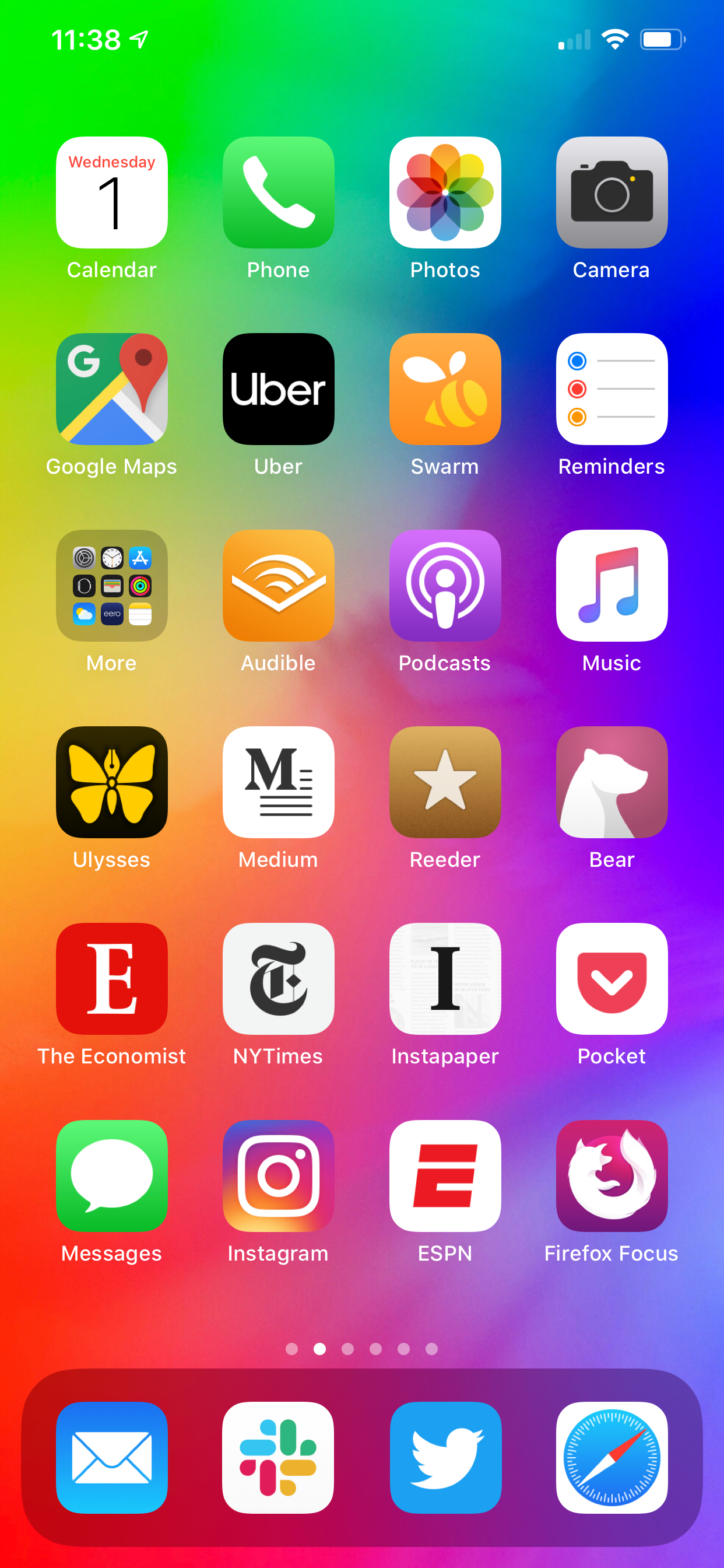Open the Reminders app

611,389
